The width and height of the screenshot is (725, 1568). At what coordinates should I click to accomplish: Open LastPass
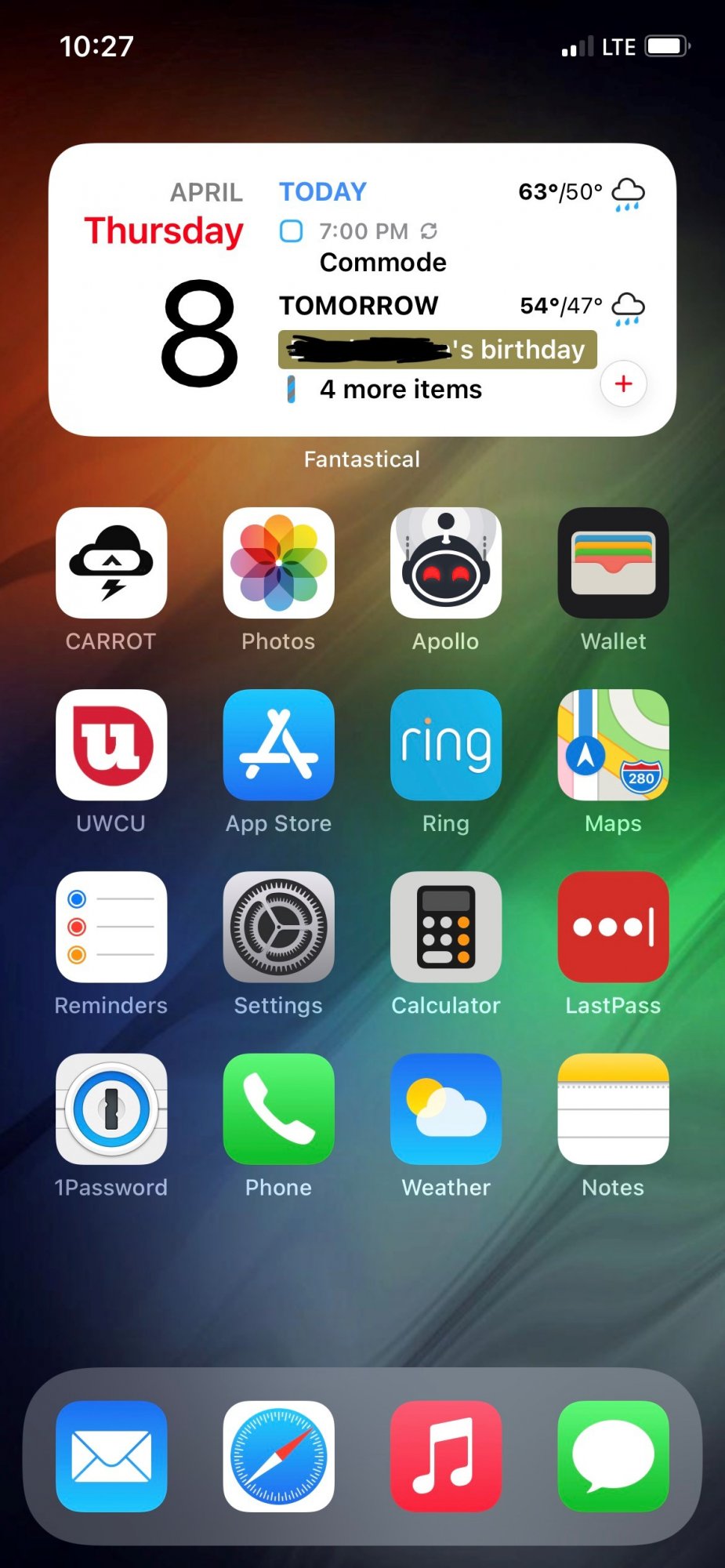point(613,927)
